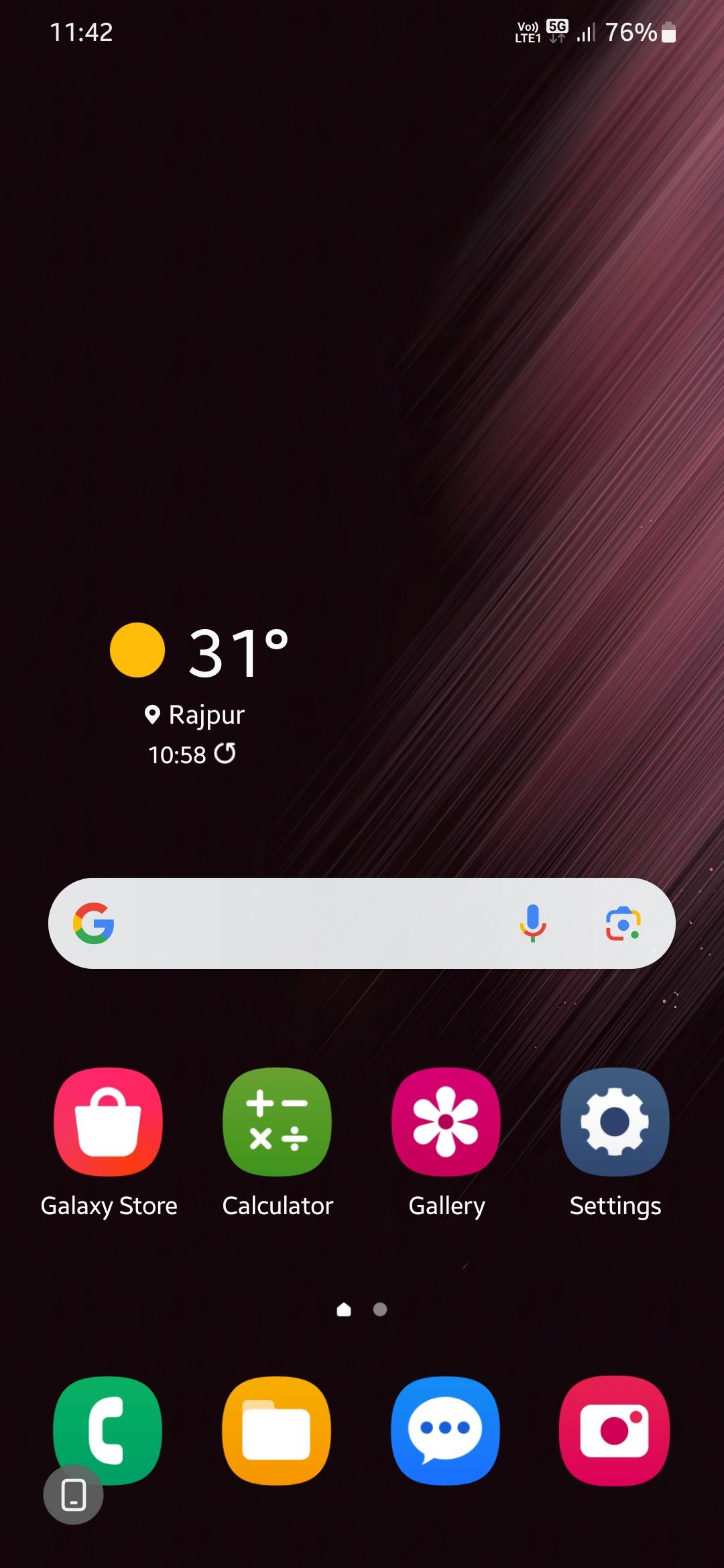Tap the battery level indicator
This screenshot has height=1568, width=724.
(x=633, y=31)
